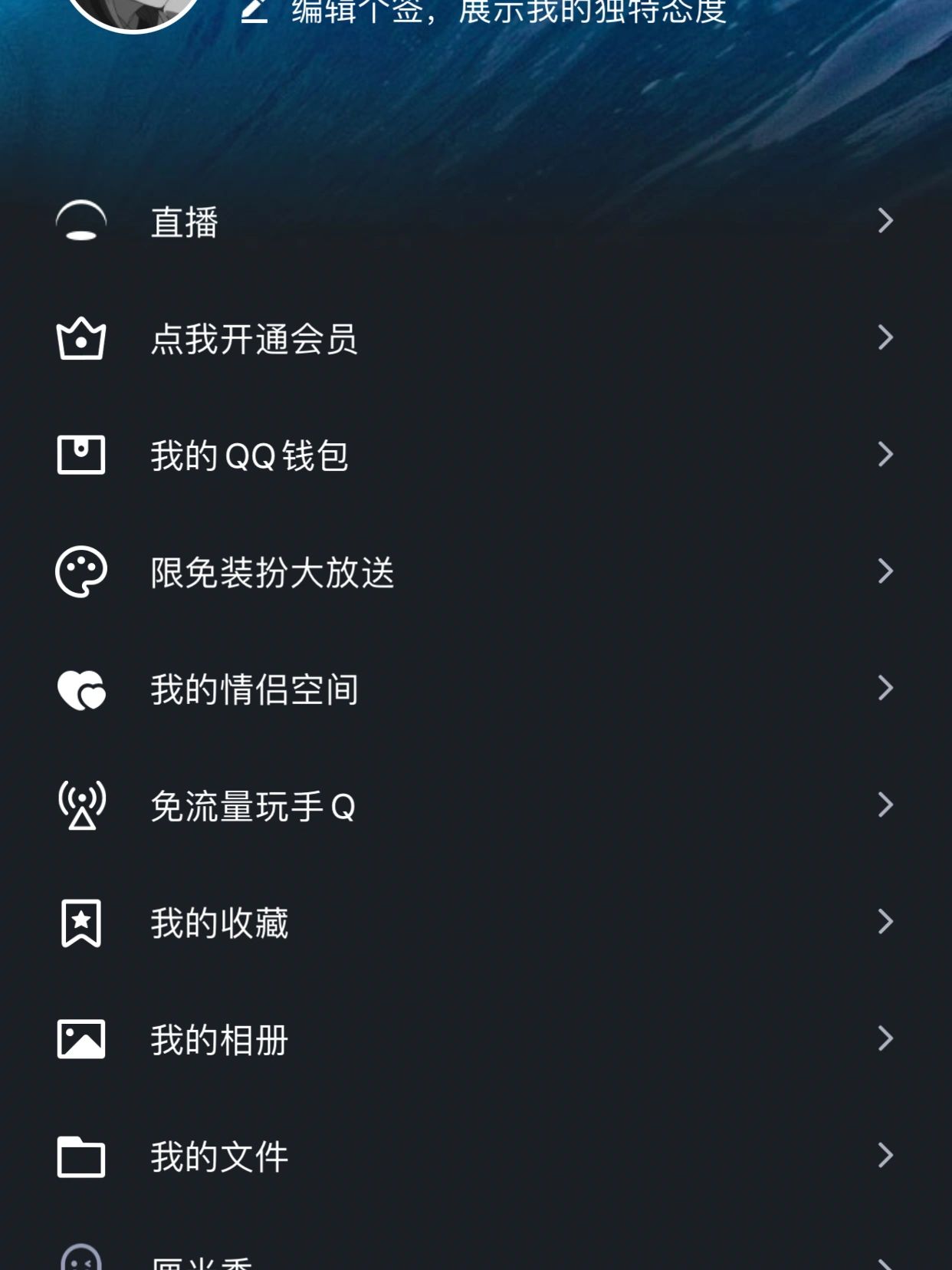Click the crown membership icon
Viewport: 952px width, 1270px height.
(80, 338)
